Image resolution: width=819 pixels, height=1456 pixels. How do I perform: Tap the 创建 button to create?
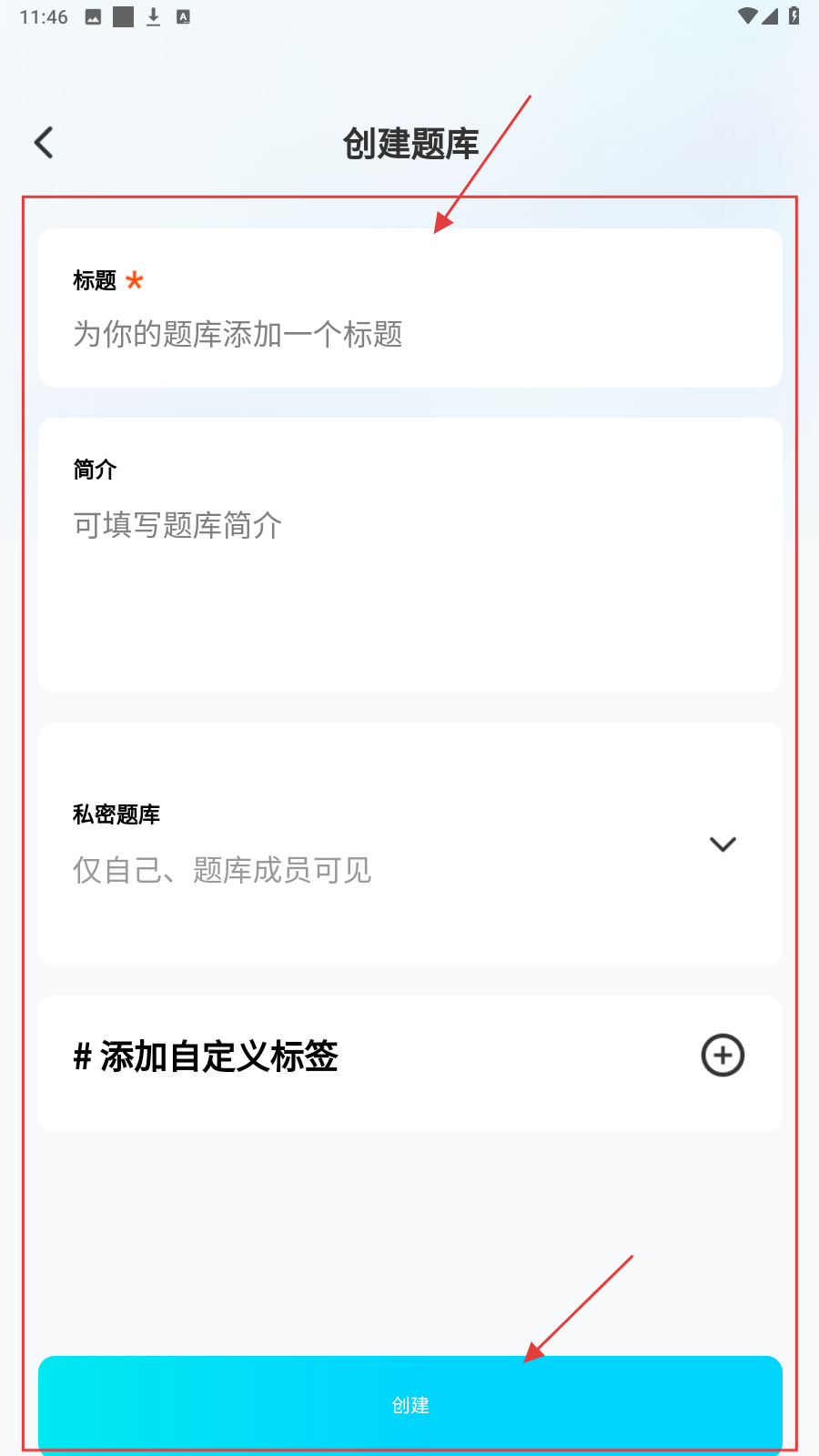[x=409, y=1404]
